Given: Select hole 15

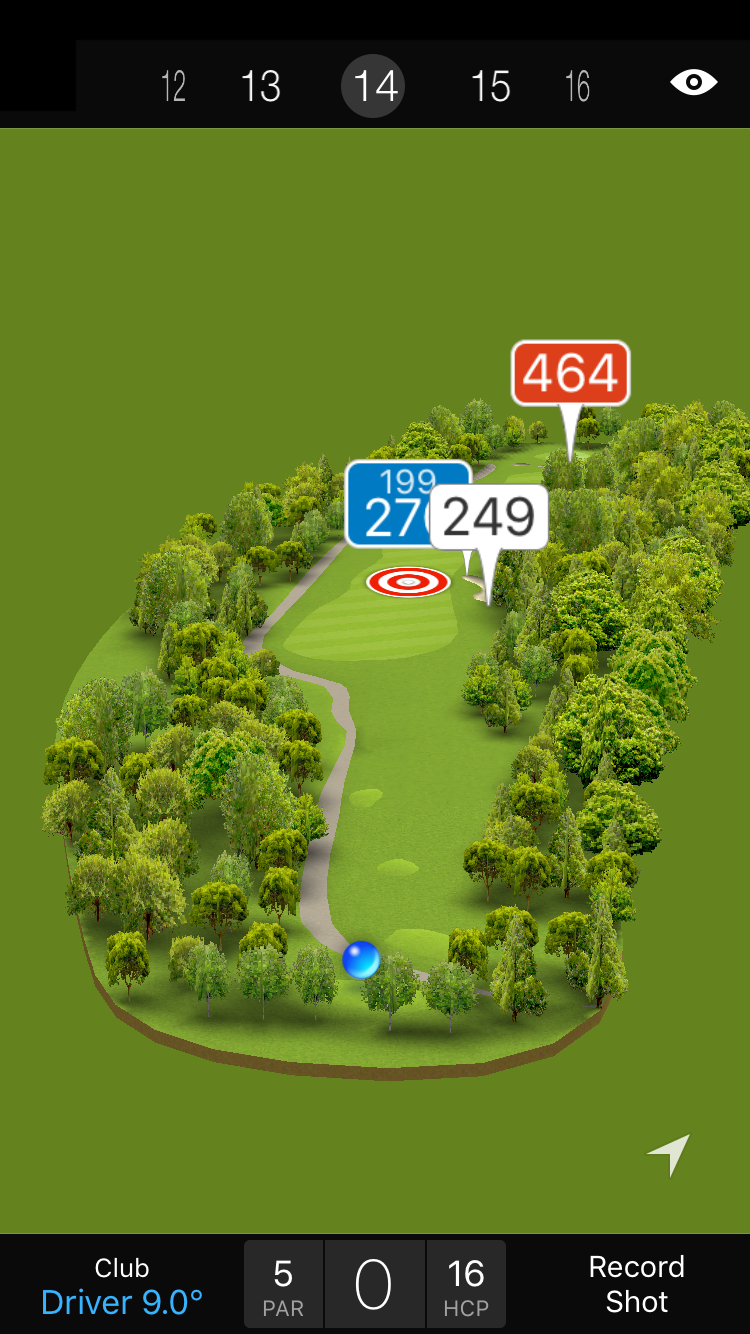Looking at the screenshot, I should pyautogui.click(x=490, y=87).
